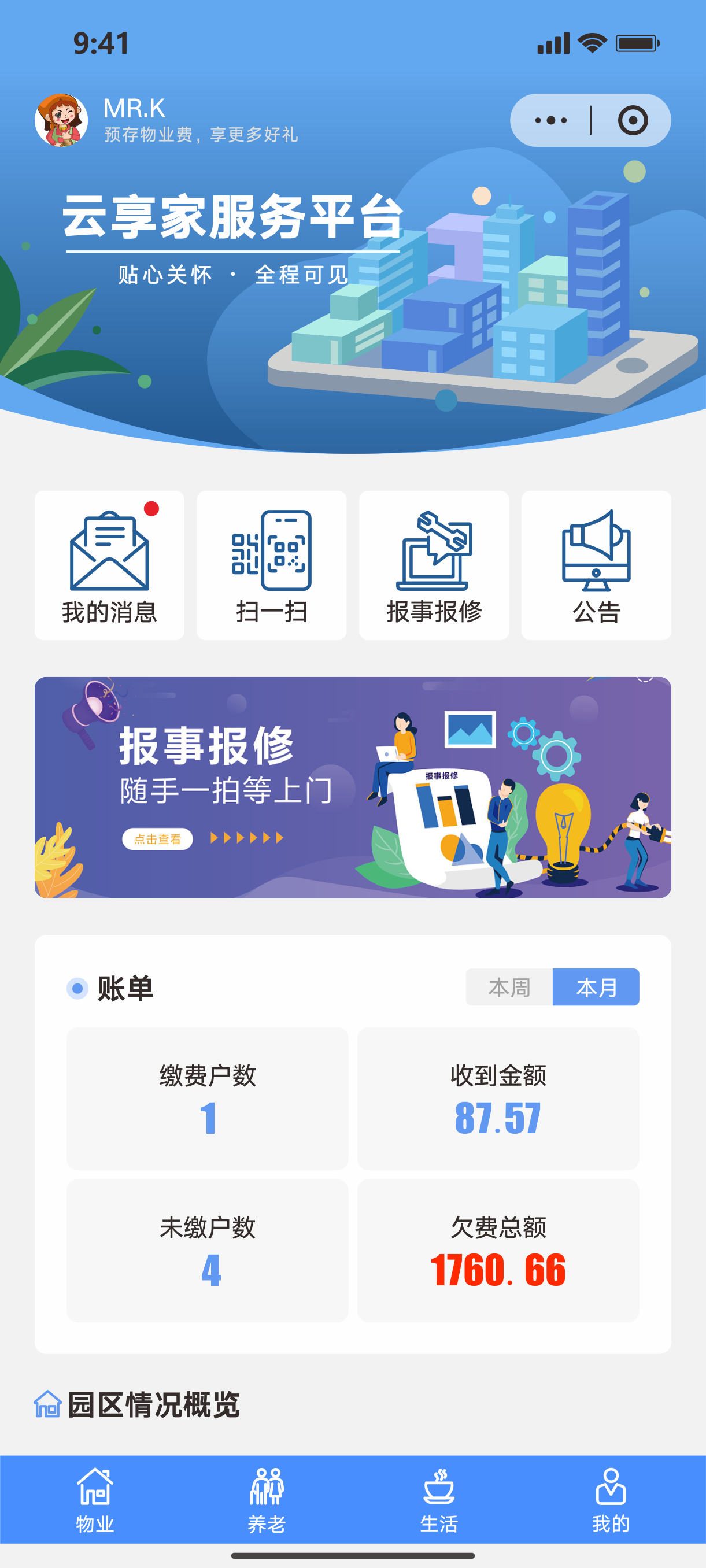Open the mini-program more options menu (...)
This screenshot has height=1568, width=706.
click(551, 120)
